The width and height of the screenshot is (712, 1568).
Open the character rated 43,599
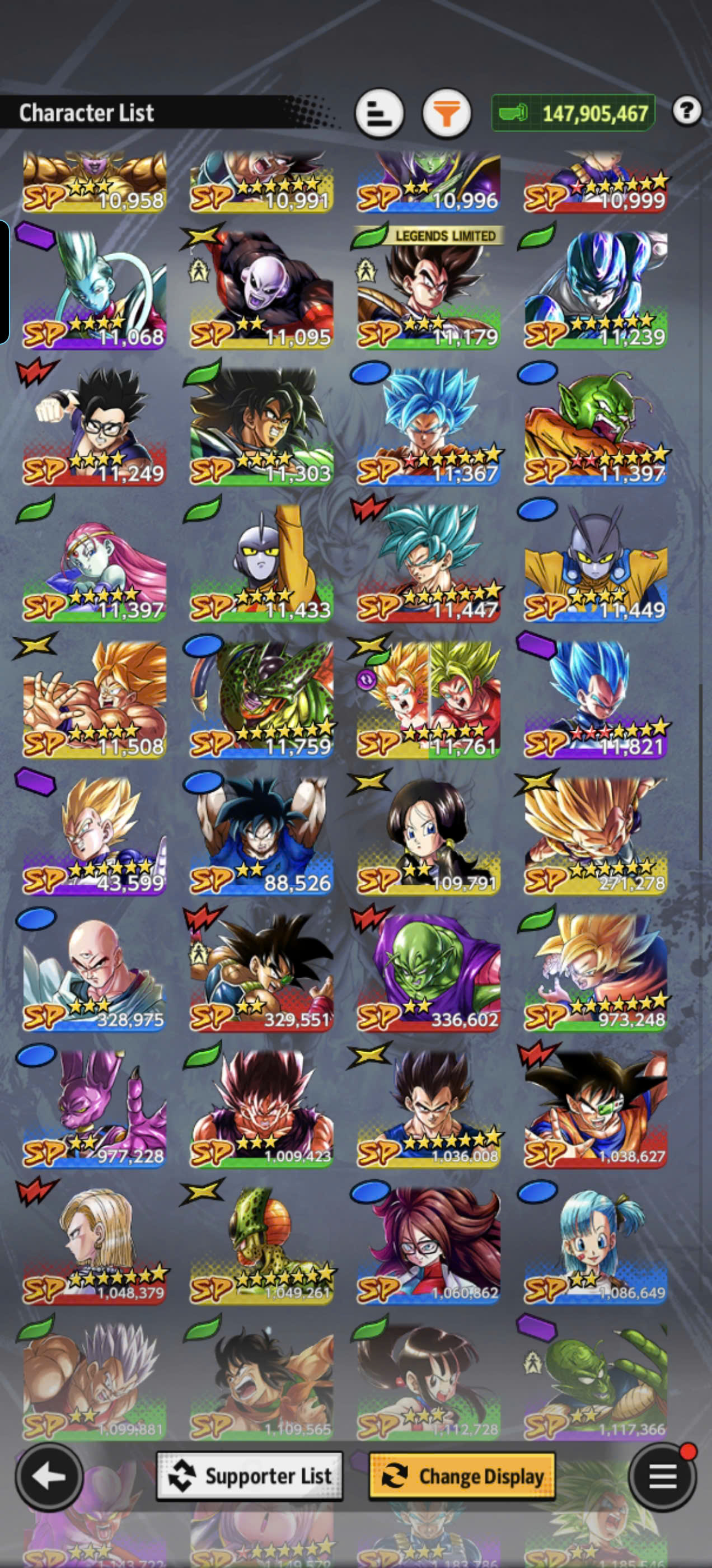(x=95, y=833)
